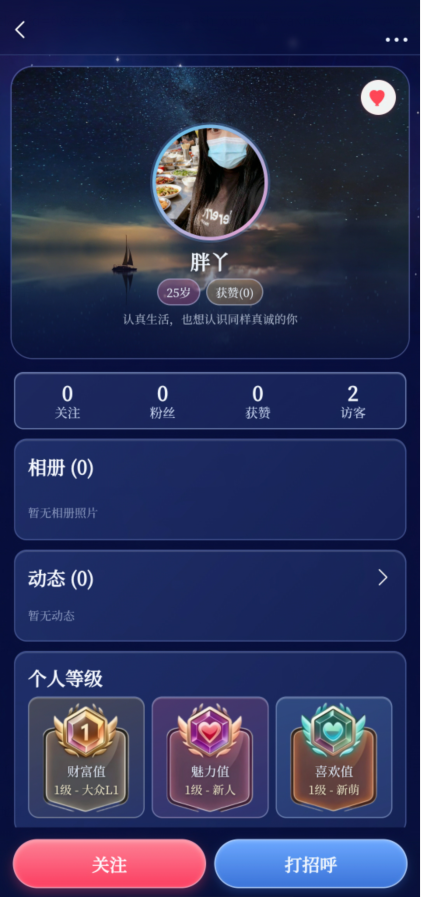Open the 魅力值 level badge card
Screen dimensions: 421x897
coord(210,757)
